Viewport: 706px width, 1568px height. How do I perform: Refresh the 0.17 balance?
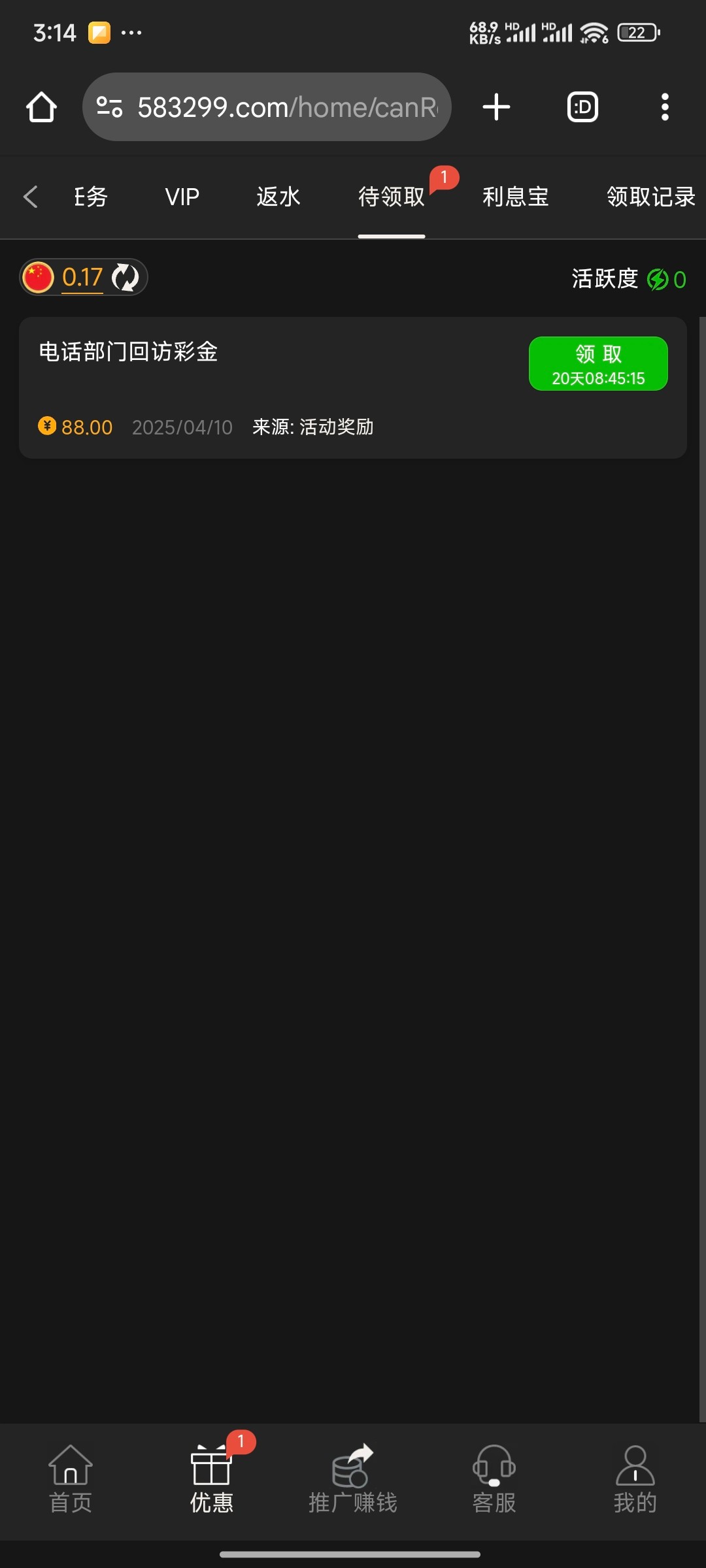point(125,278)
